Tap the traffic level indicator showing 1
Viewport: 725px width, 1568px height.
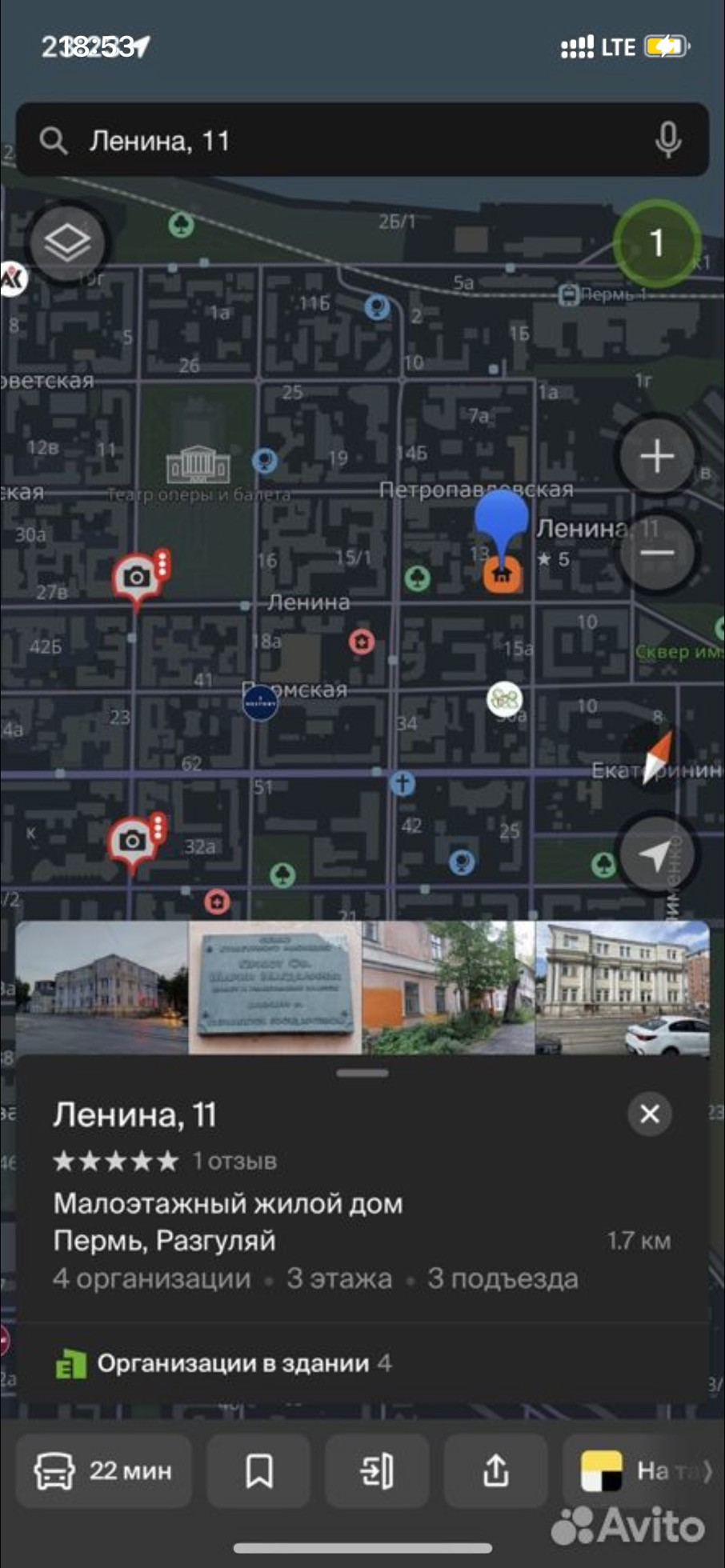coord(656,242)
